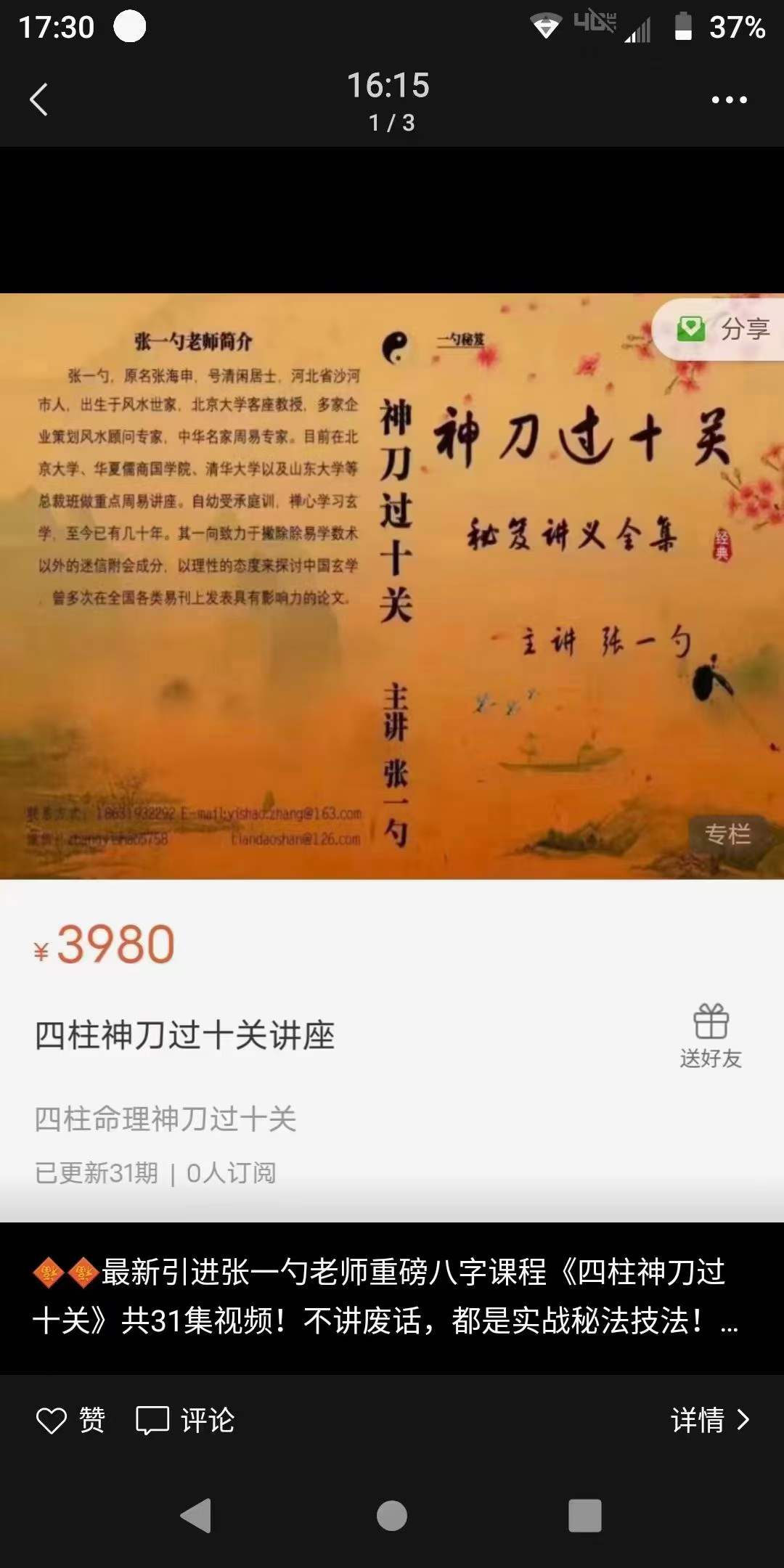Open the three-dot overflow menu
The image size is (784, 1568).
[x=729, y=99]
